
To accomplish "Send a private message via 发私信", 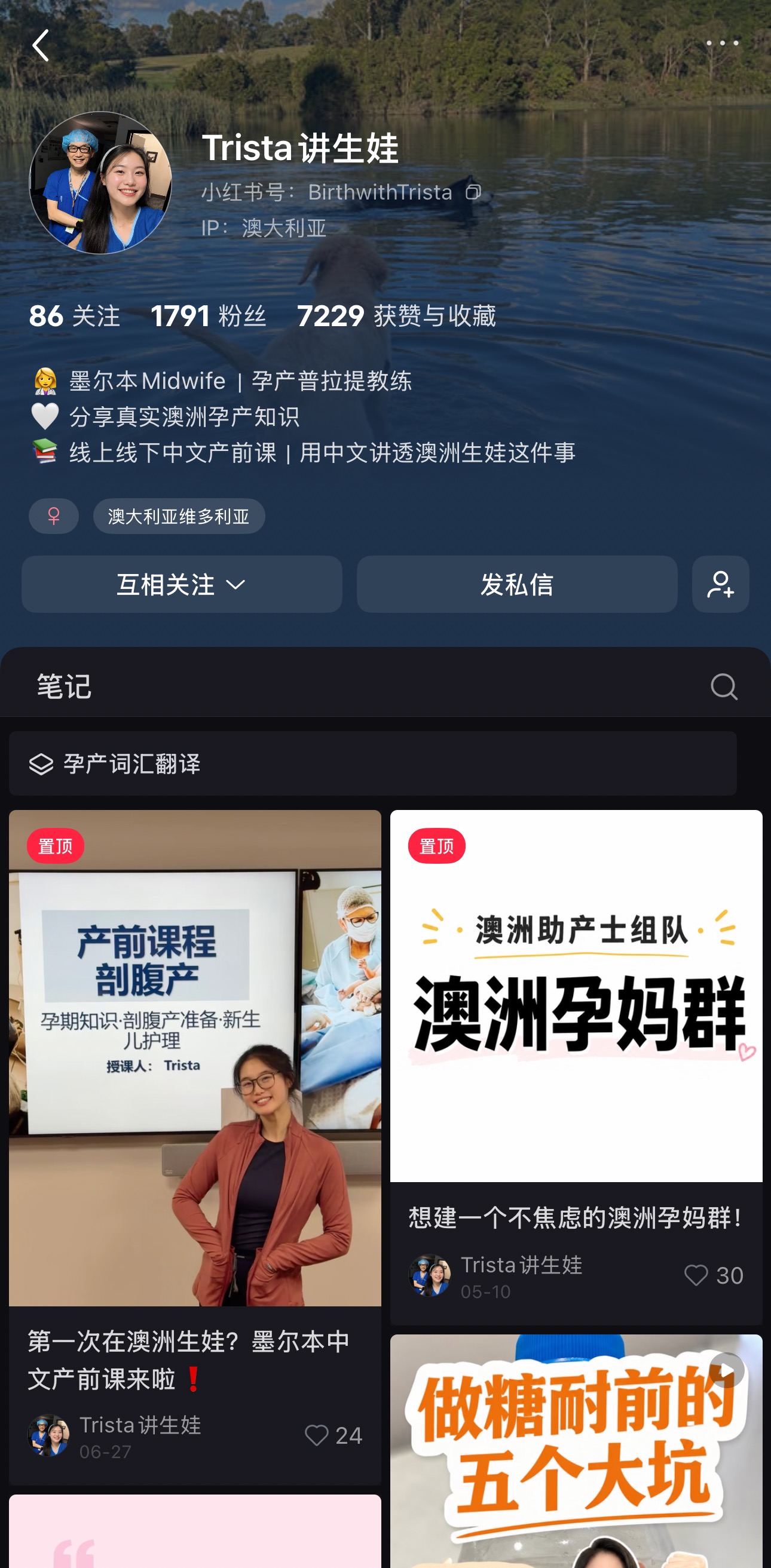I will pos(516,584).
